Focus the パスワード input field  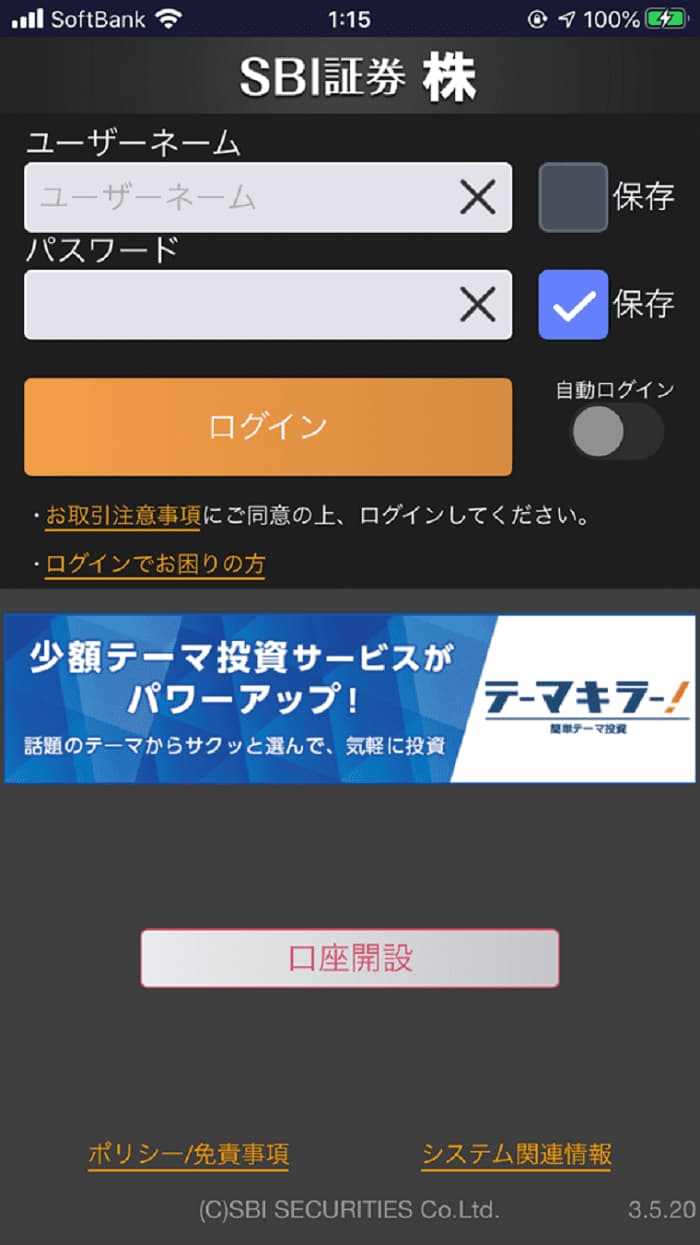pyautogui.click(x=268, y=305)
